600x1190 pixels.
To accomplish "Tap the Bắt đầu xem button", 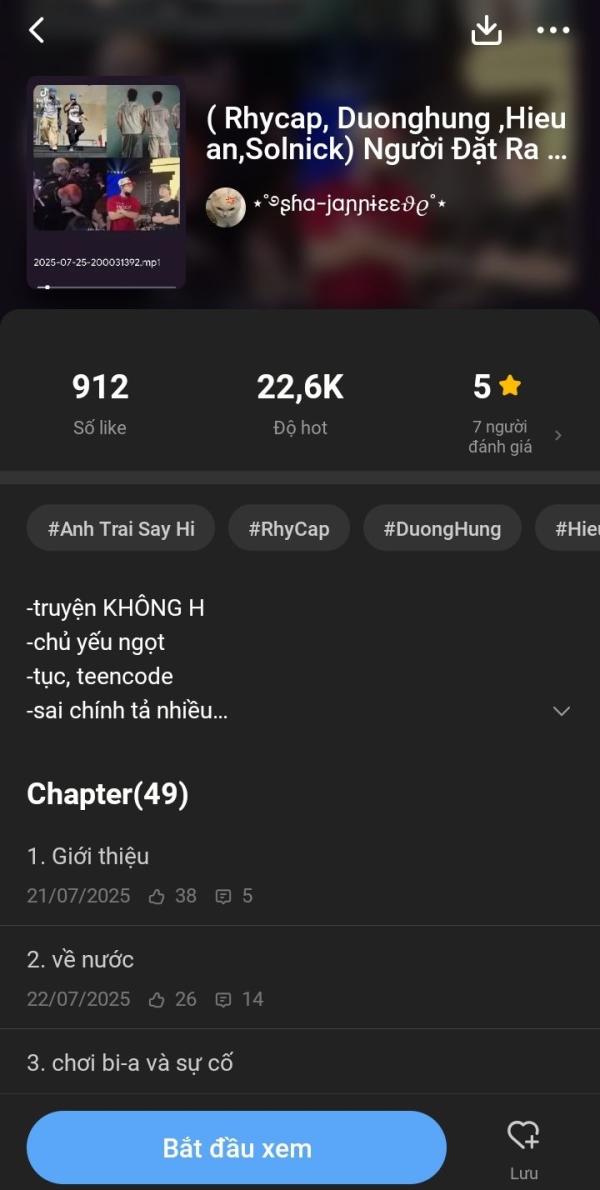I will tap(237, 1148).
